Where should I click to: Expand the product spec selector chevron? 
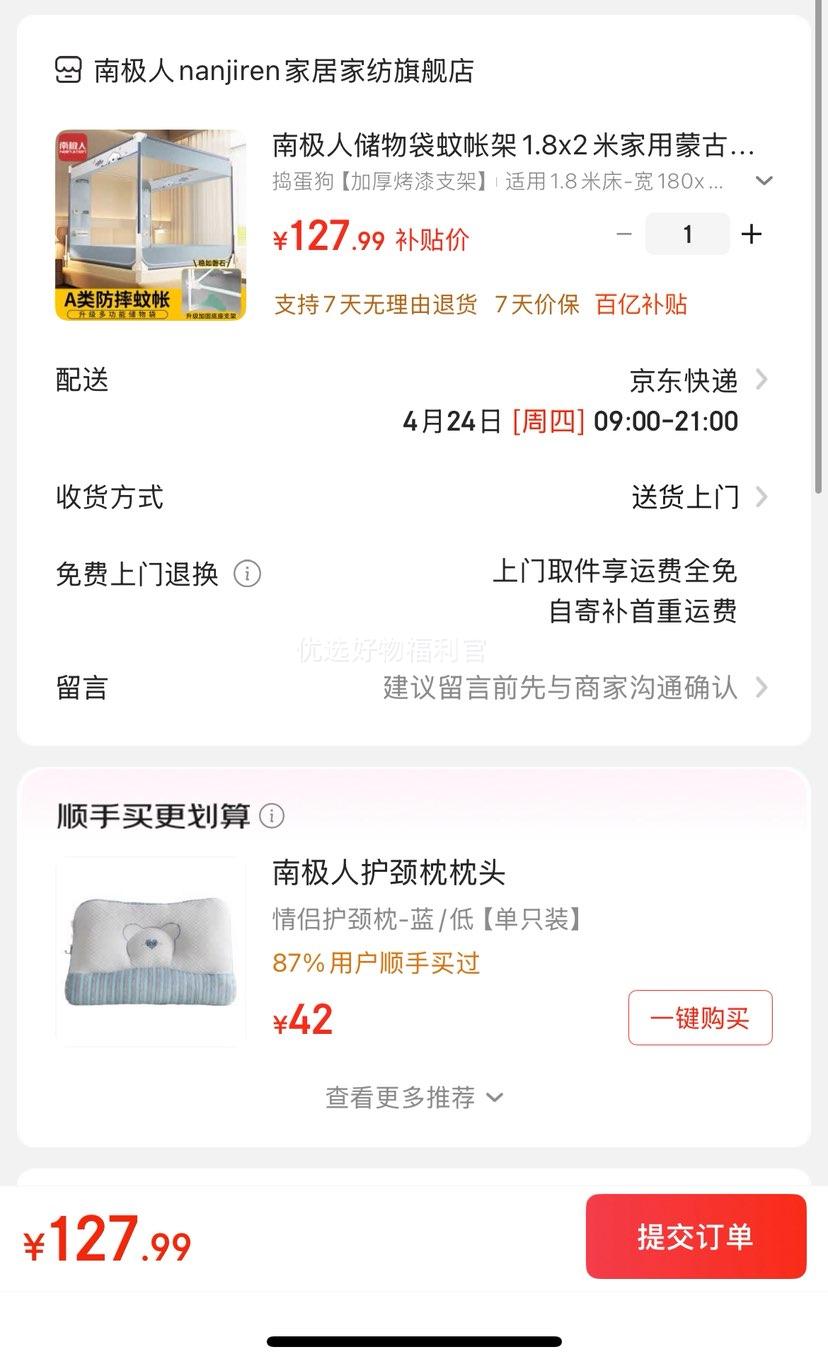tap(764, 181)
